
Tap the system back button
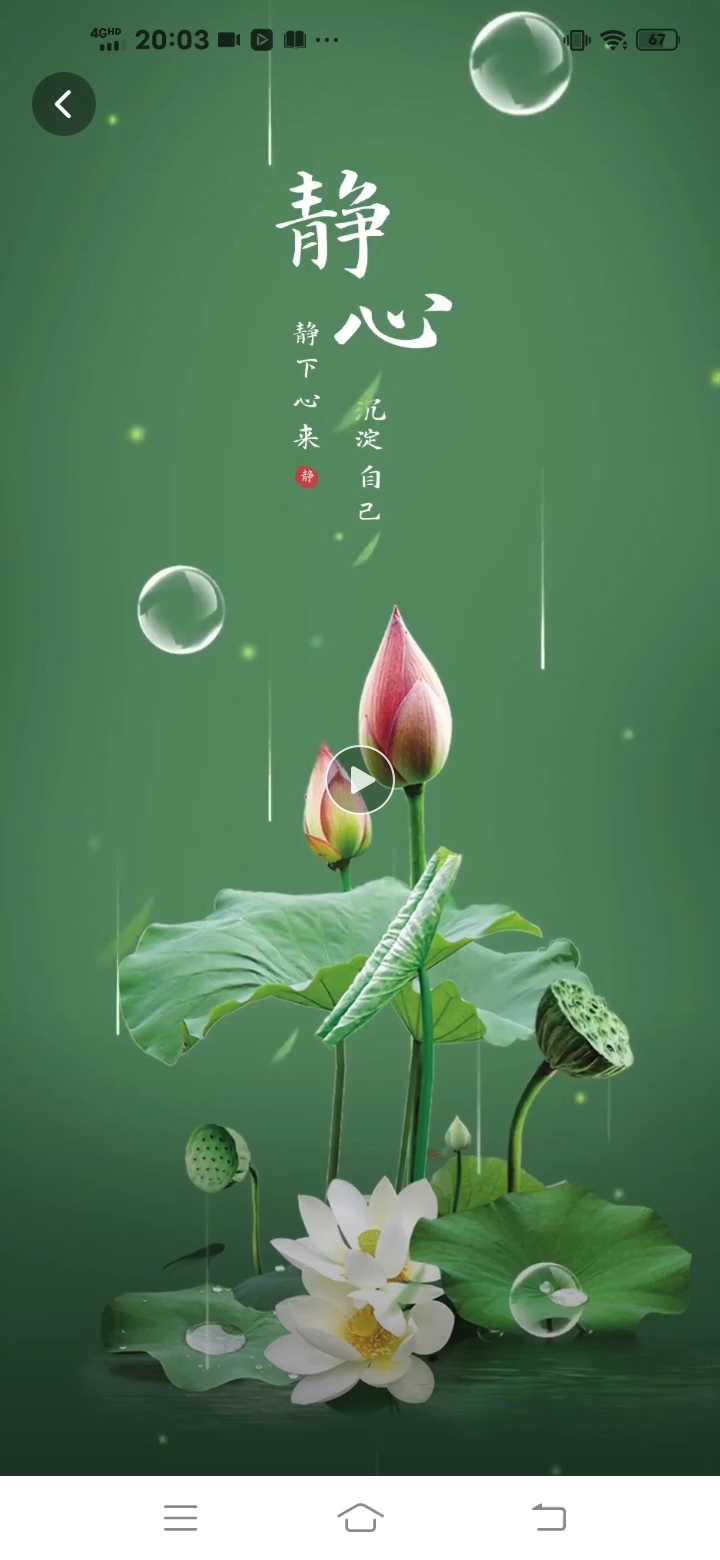(548, 1518)
